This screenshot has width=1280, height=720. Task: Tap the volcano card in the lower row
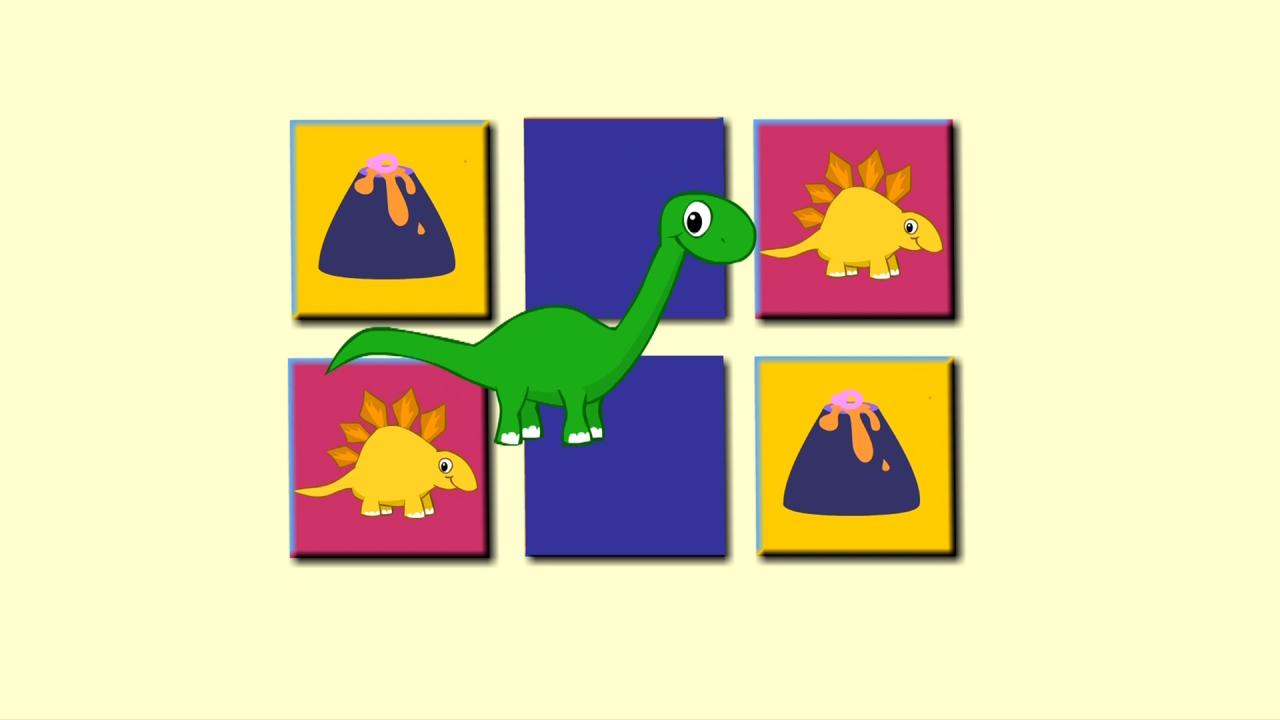855,456
